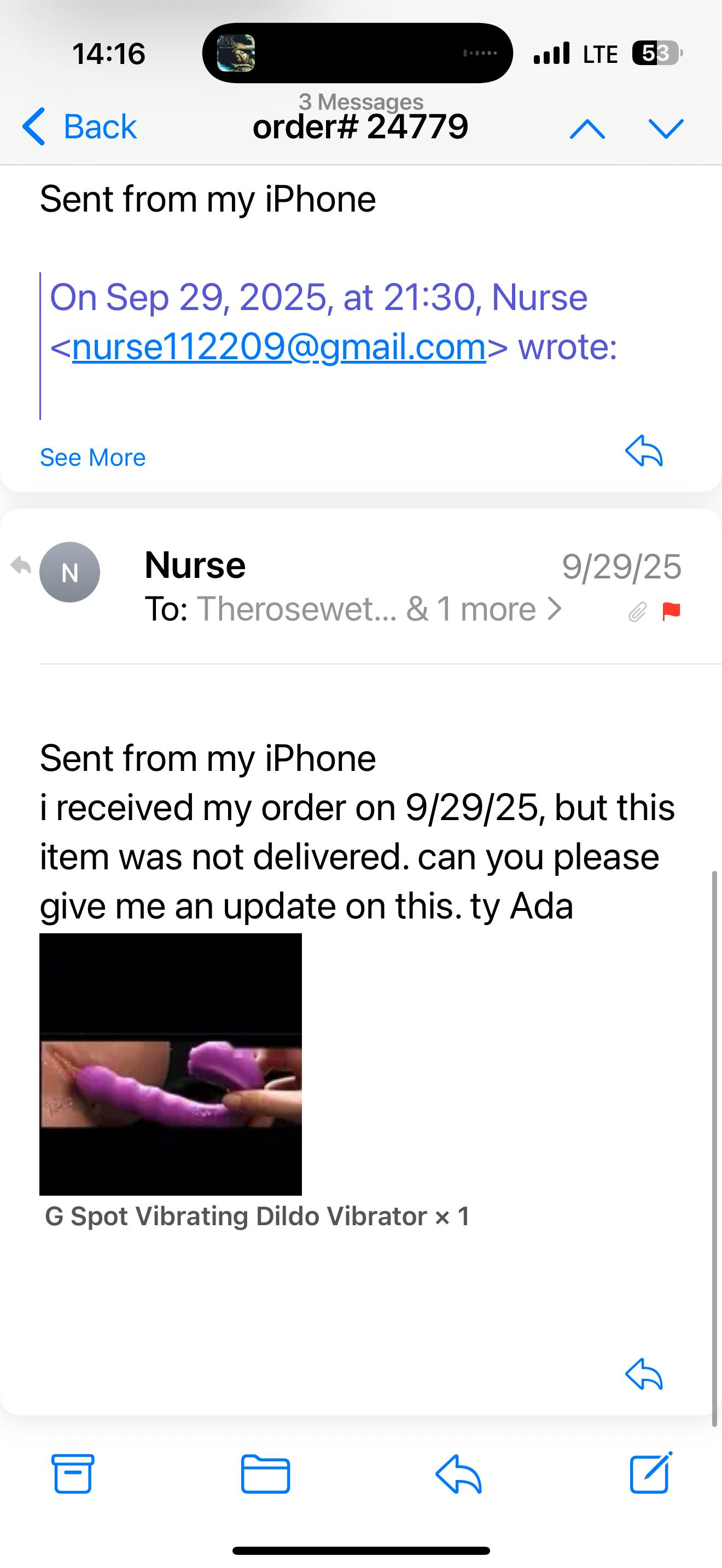Expand the quoted email with See More
Screen dimensions: 722x1568
coord(92,458)
